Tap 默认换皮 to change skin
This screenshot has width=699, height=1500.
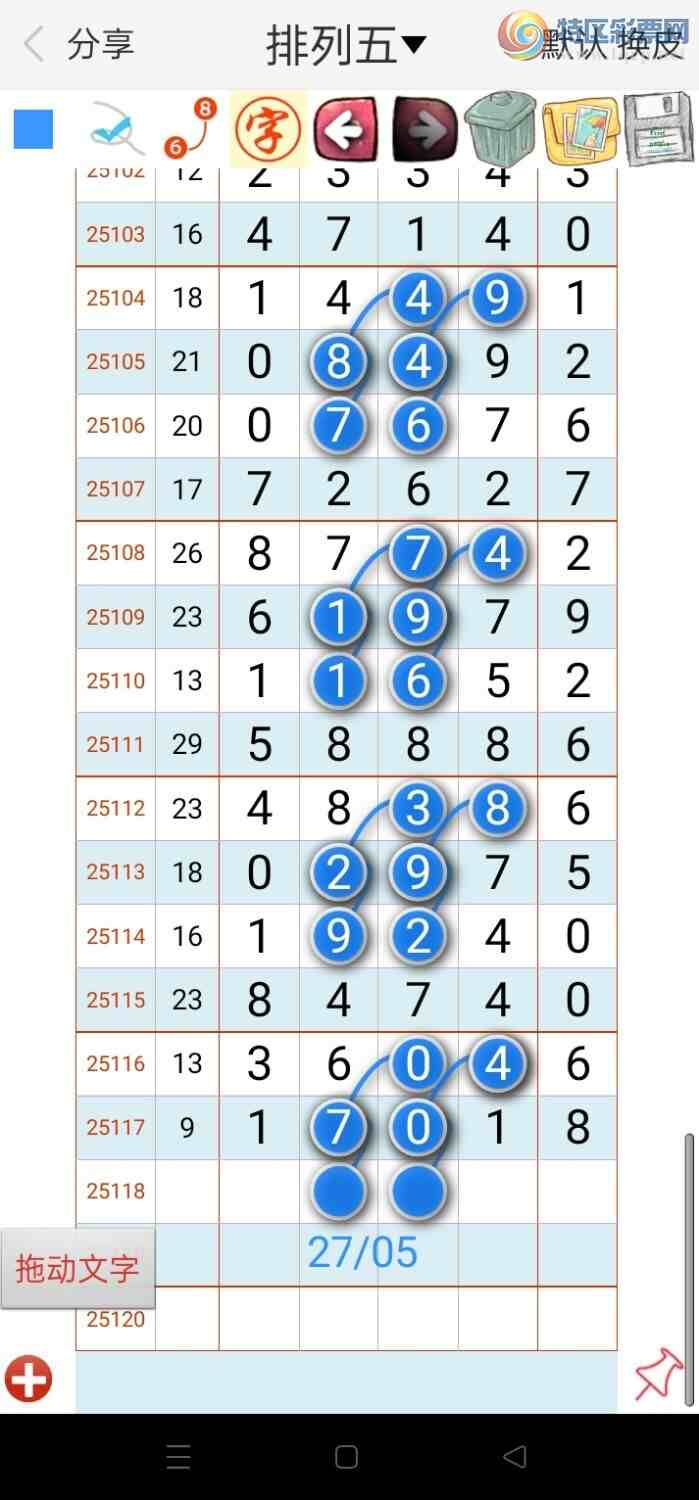pos(612,44)
